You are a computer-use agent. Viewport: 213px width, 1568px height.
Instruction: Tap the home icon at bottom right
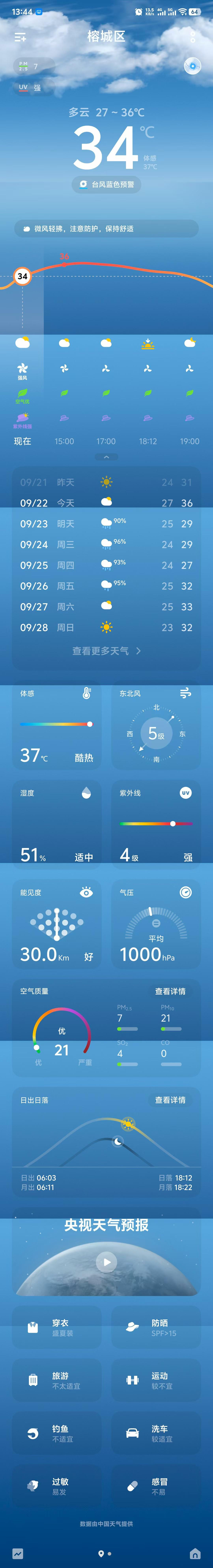[x=195, y=1553]
